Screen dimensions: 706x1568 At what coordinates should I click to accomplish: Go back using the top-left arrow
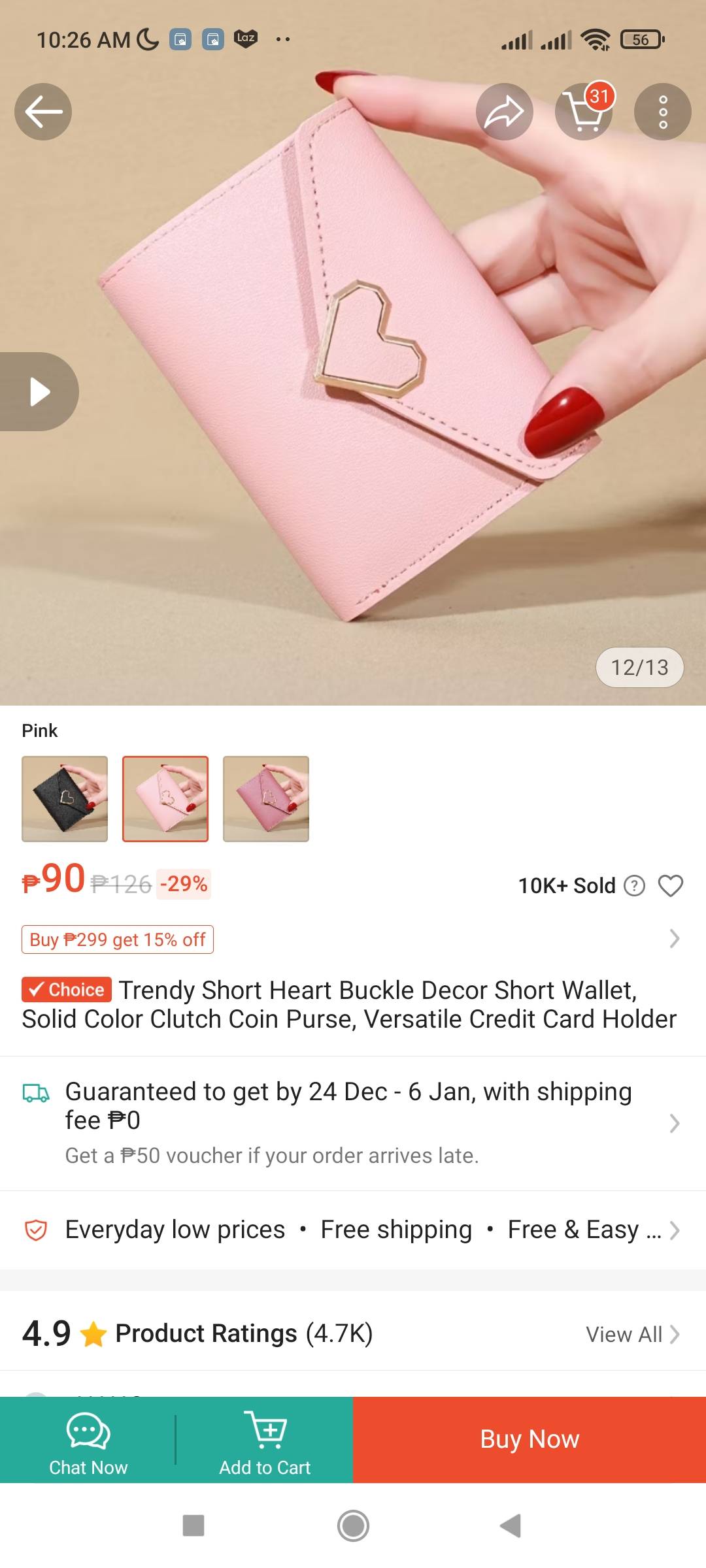point(43,112)
